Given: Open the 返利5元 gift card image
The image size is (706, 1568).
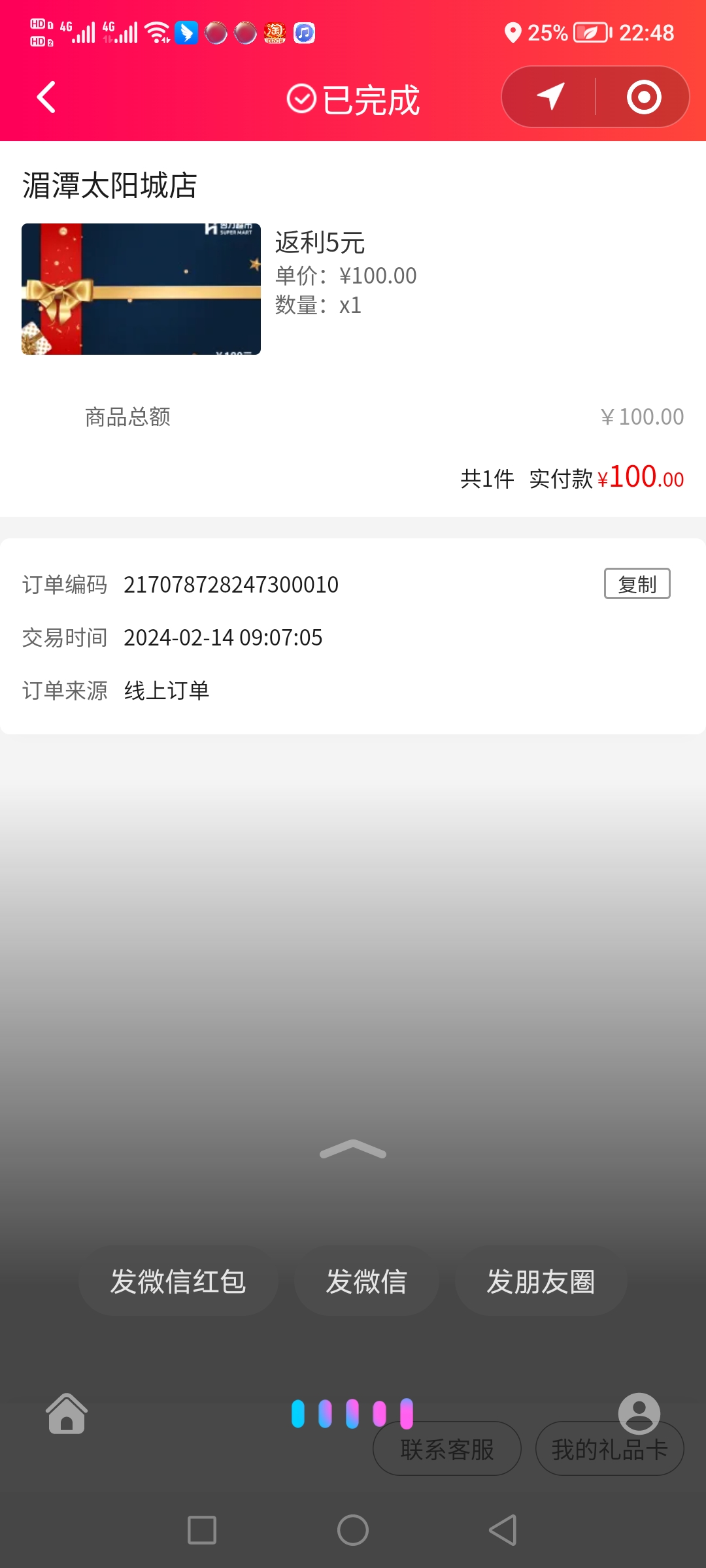Looking at the screenshot, I should click(141, 289).
